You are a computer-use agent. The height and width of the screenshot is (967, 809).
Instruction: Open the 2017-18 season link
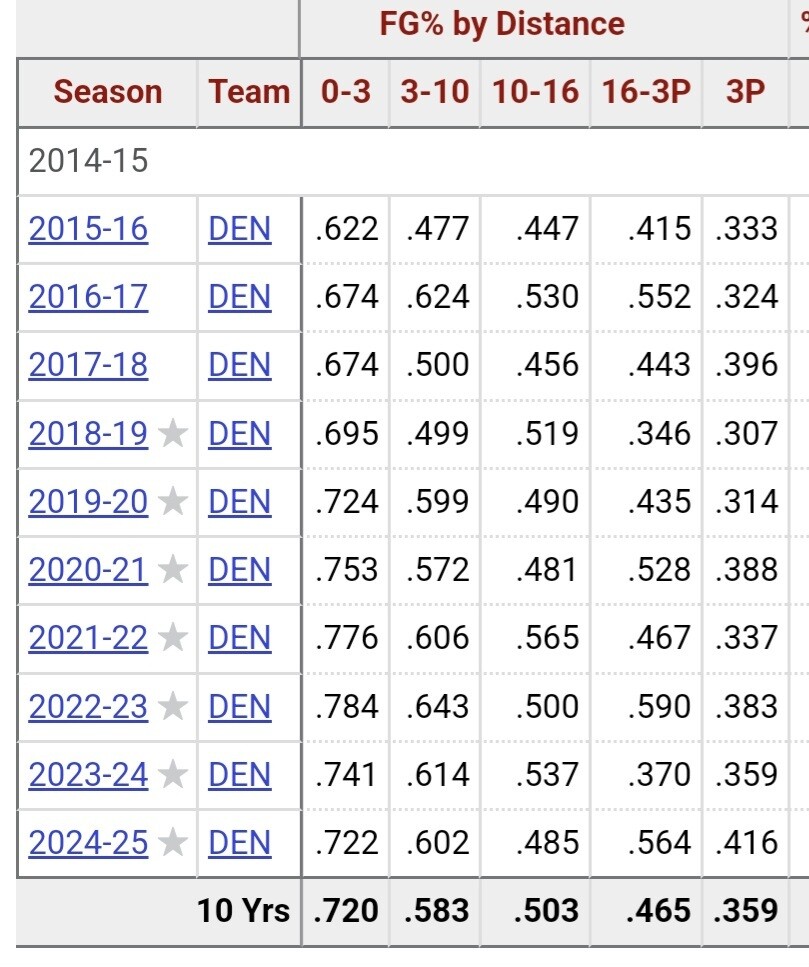click(88, 364)
